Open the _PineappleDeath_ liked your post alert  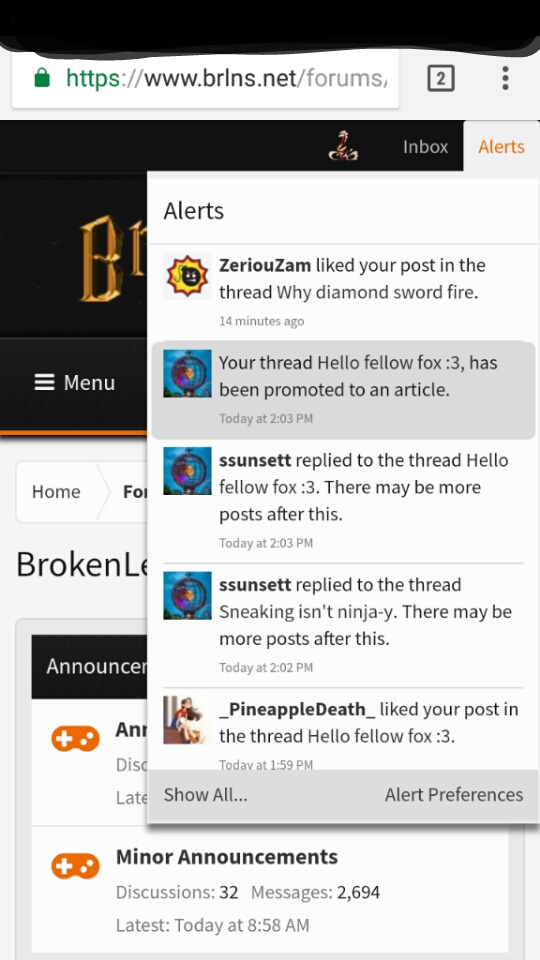coord(343,729)
